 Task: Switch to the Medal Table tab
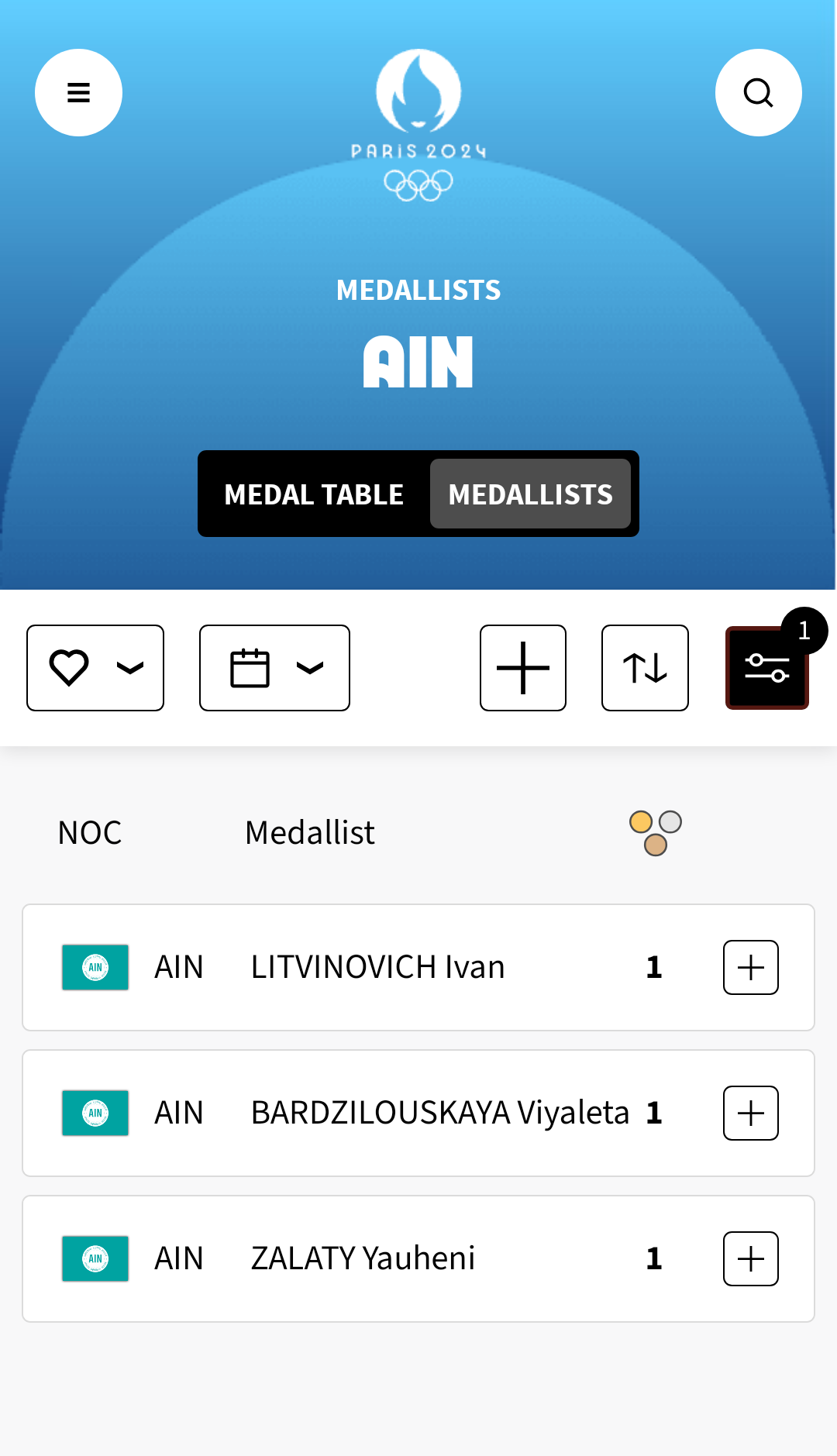[x=314, y=494]
